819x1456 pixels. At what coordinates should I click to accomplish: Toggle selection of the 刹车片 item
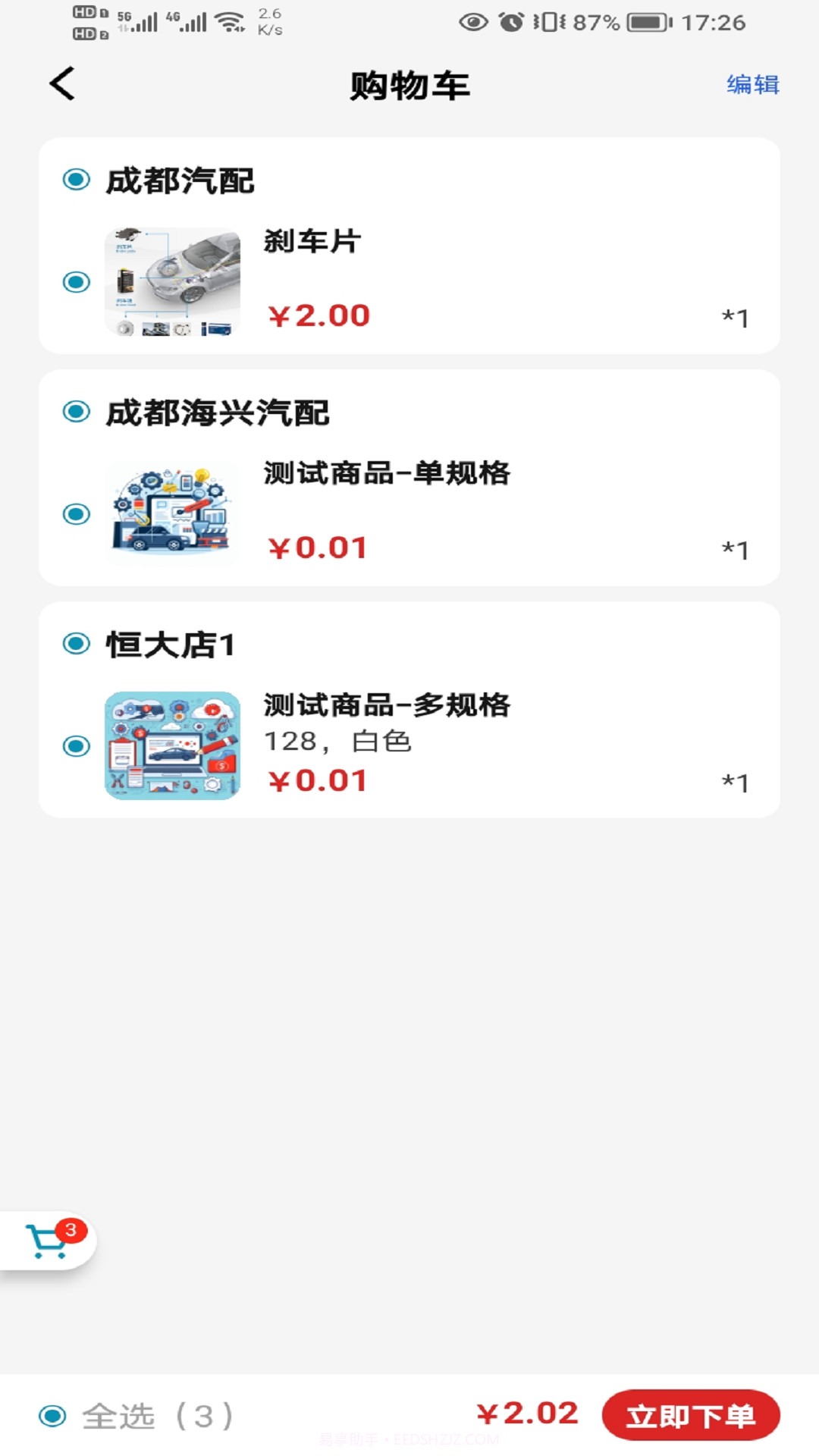click(x=76, y=283)
